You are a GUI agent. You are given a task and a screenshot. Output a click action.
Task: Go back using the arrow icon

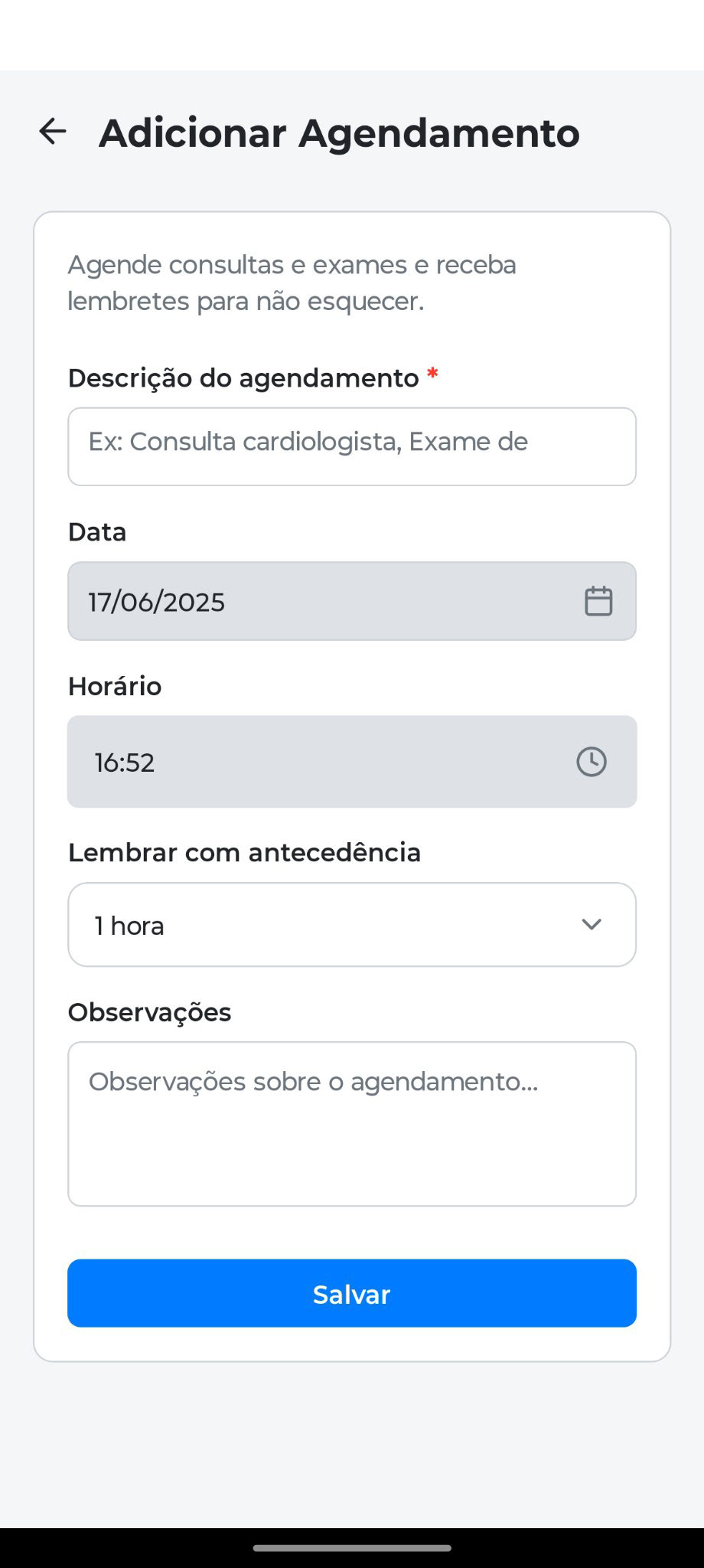[x=53, y=132]
